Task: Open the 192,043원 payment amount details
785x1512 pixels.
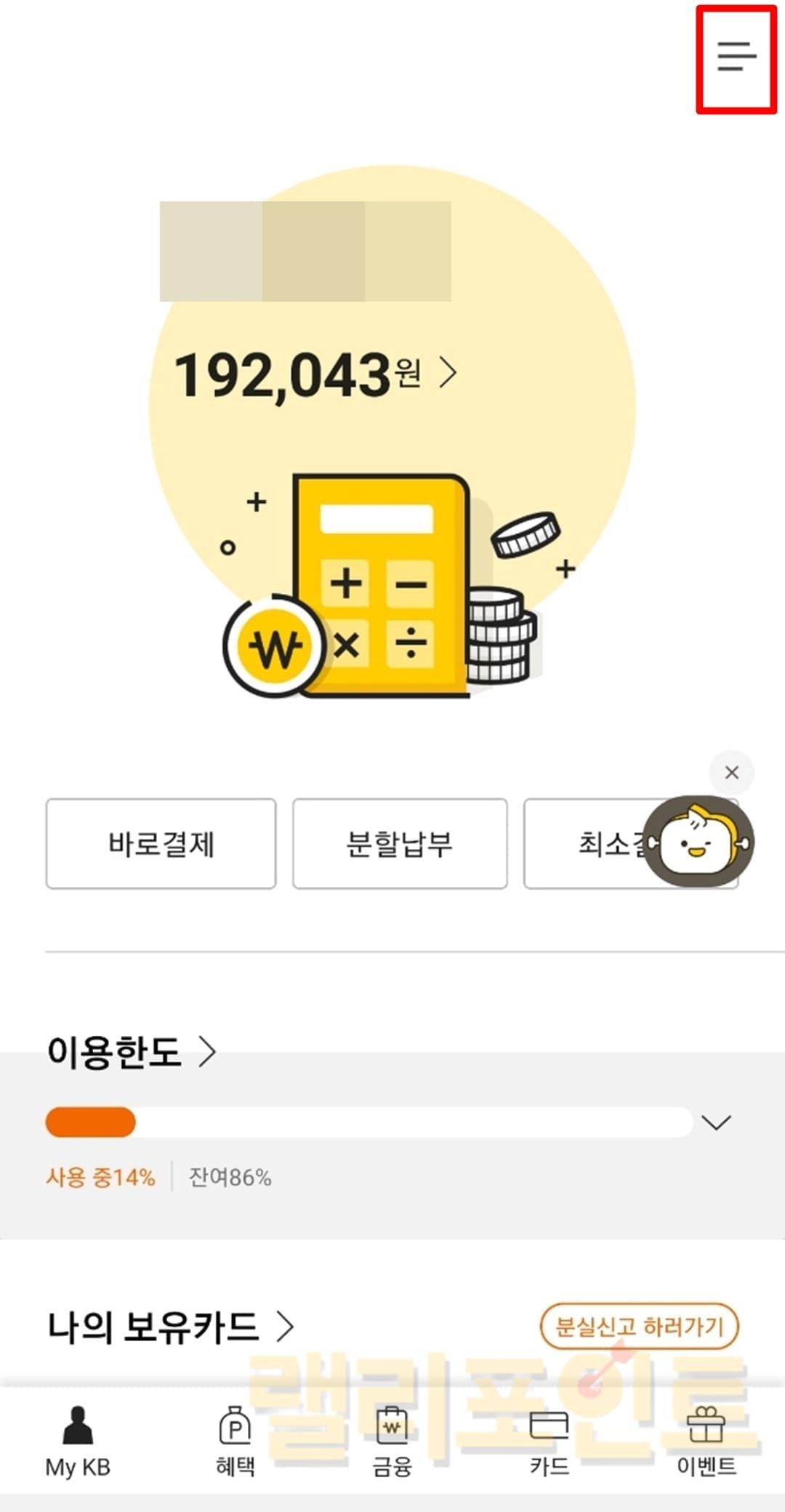Action: click(x=315, y=375)
